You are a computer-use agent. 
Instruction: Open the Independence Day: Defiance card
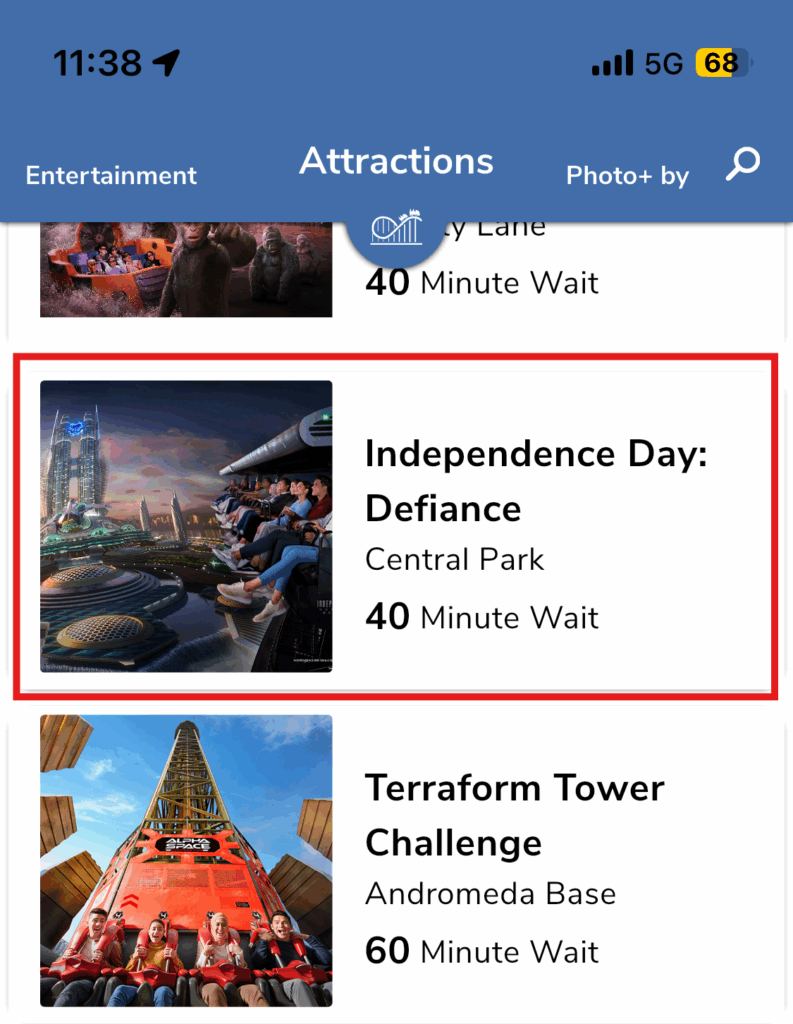(396, 526)
